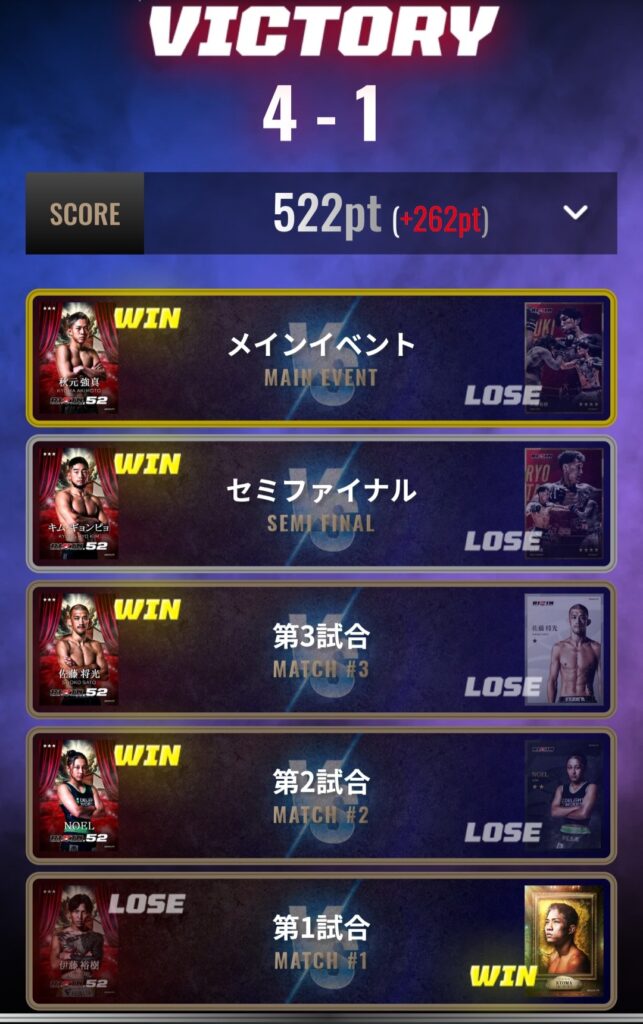The width and height of the screenshot is (643, 1024).
Task: View Match #3 result details
Action: pyautogui.click(x=321, y=650)
